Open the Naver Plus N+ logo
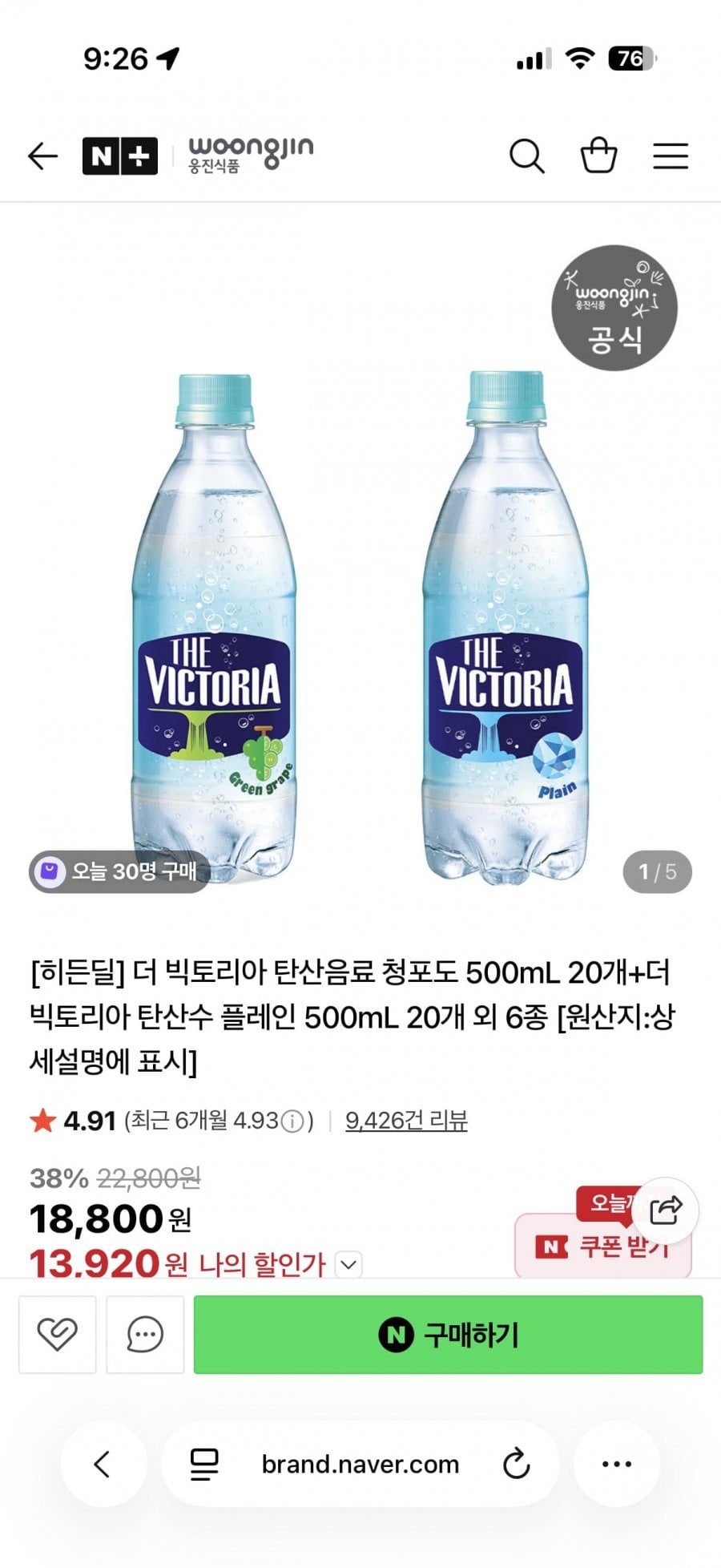This screenshot has height=1568, width=721. pyautogui.click(x=119, y=156)
